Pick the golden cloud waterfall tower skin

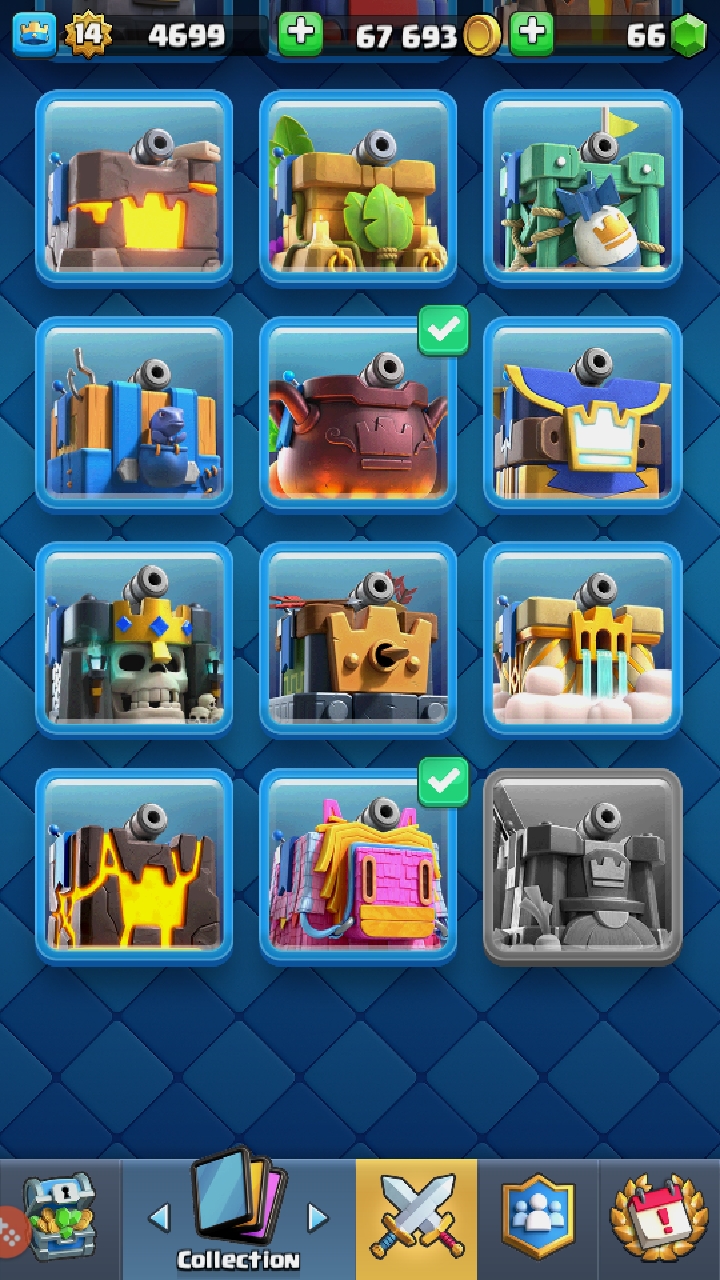click(582, 640)
